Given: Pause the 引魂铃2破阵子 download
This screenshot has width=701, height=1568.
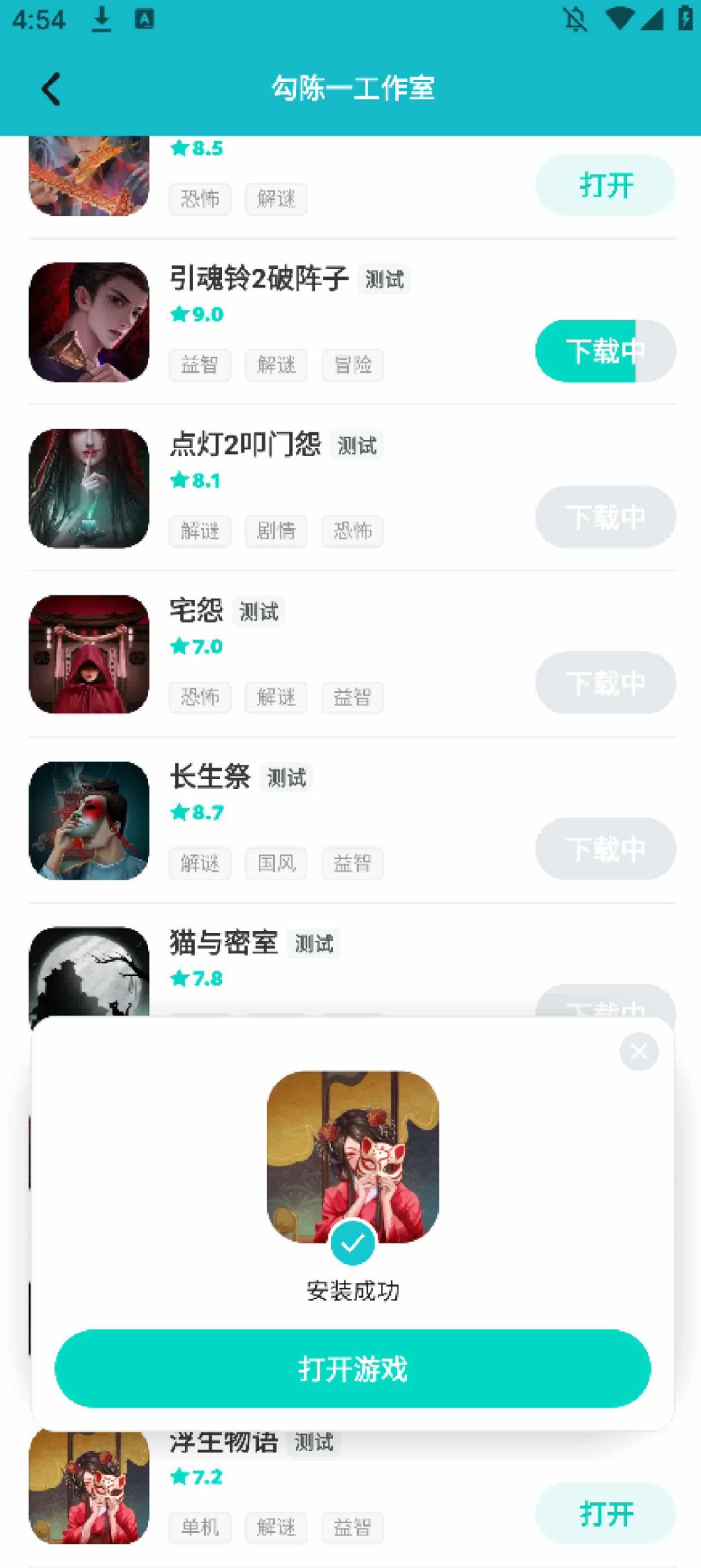Looking at the screenshot, I should tap(605, 351).
